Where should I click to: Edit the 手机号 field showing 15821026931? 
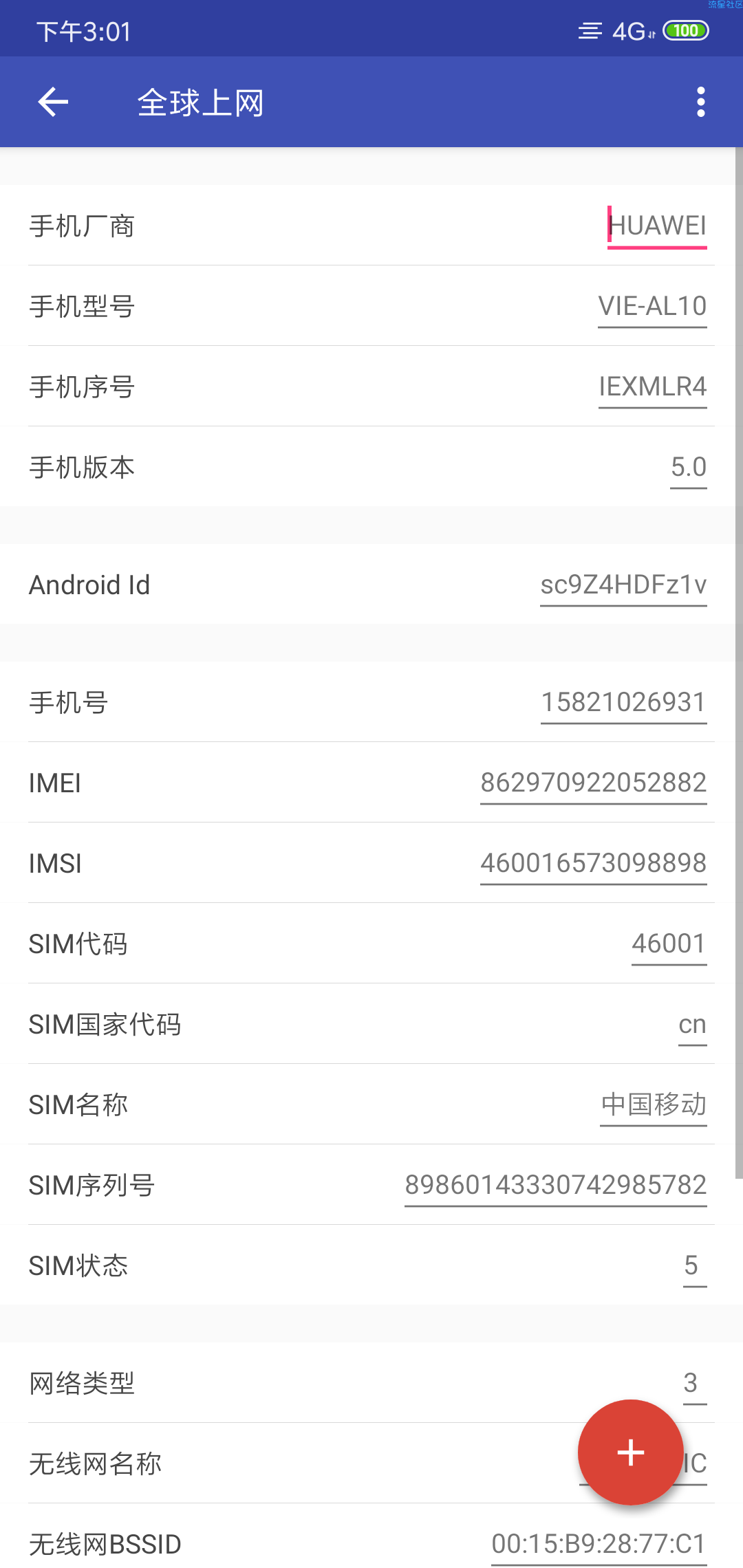coord(624,702)
